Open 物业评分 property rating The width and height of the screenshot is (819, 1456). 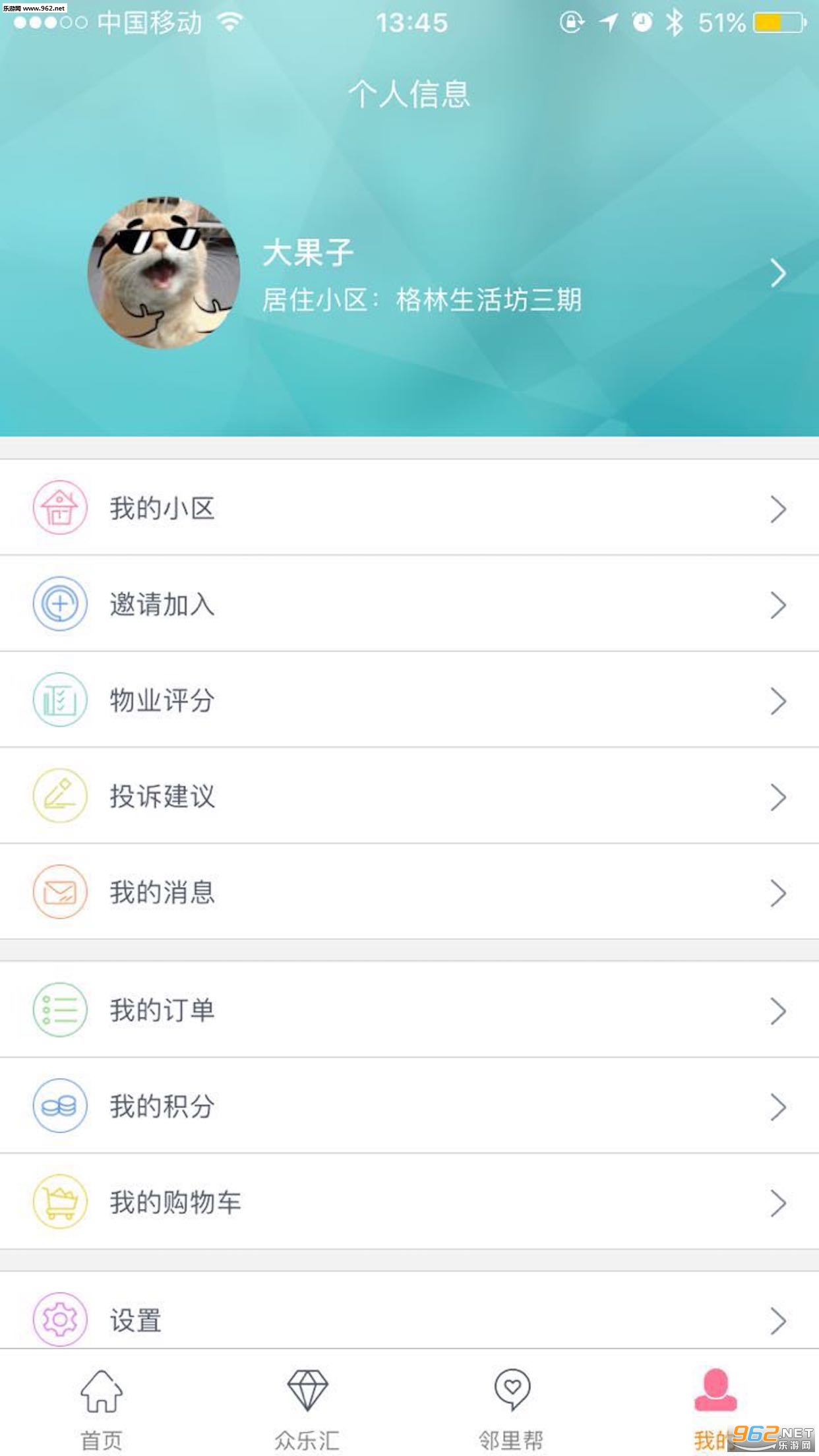click(409, 700)
